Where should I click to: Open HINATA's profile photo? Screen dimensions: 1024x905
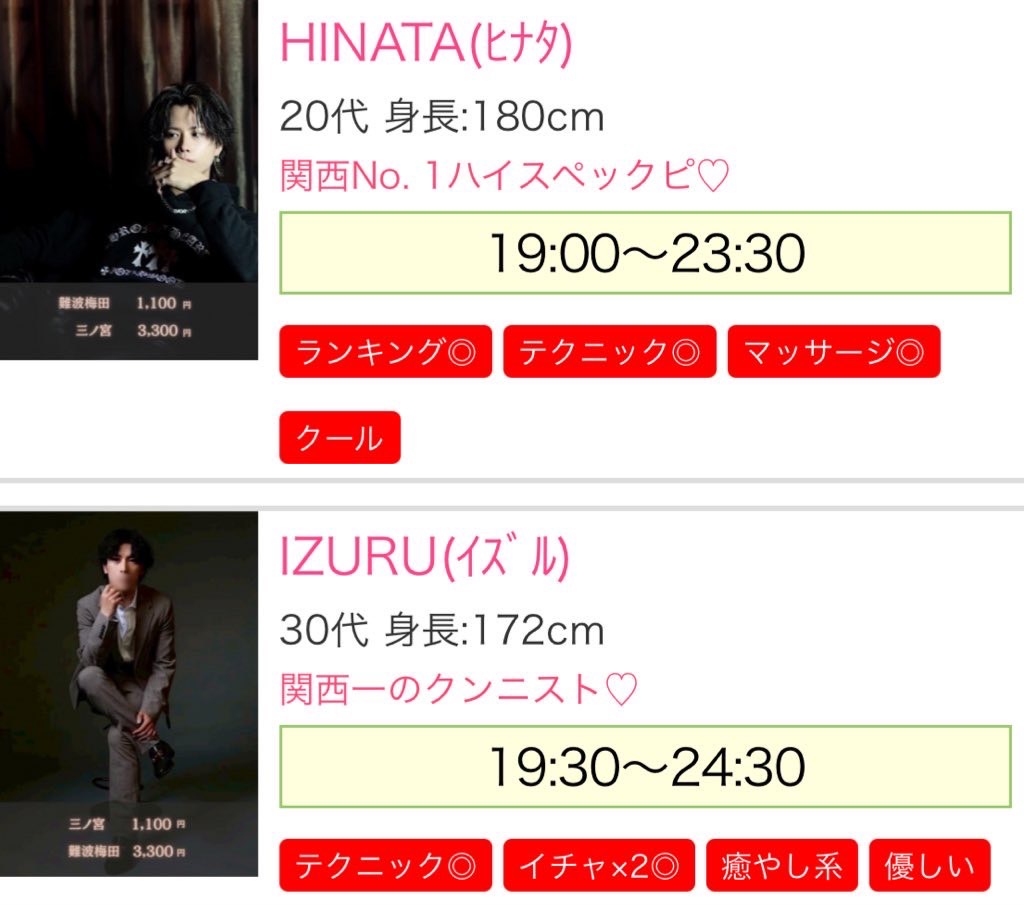point(128,180)
